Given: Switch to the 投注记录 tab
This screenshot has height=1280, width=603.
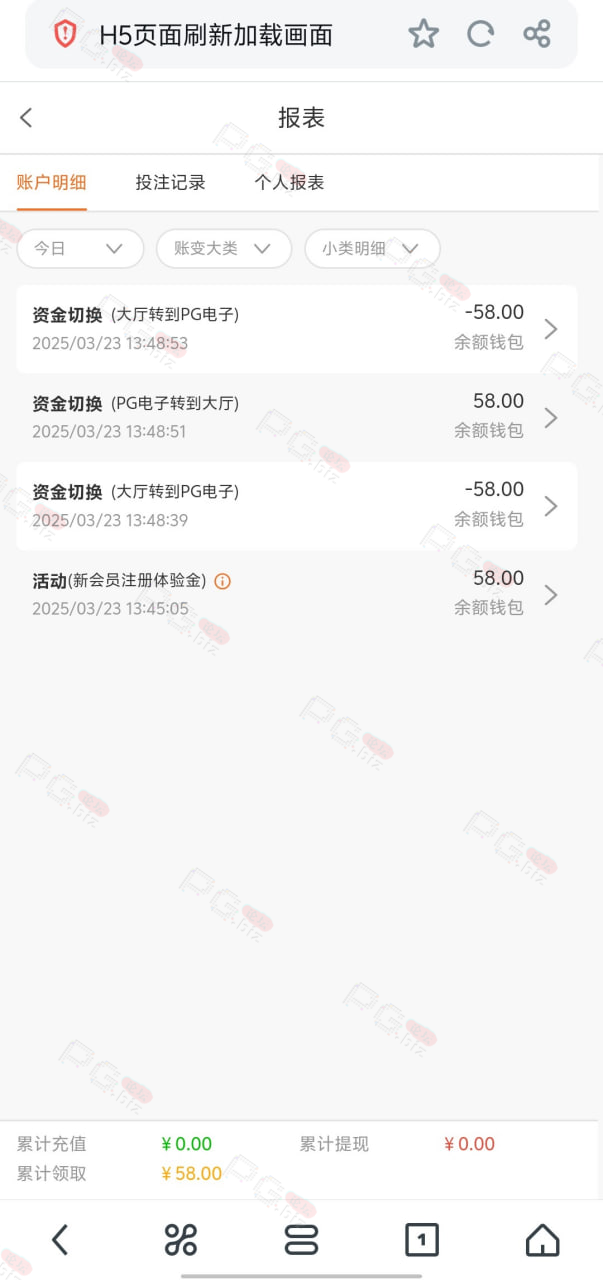Looking at the screenshot, I should coord(171,182).
